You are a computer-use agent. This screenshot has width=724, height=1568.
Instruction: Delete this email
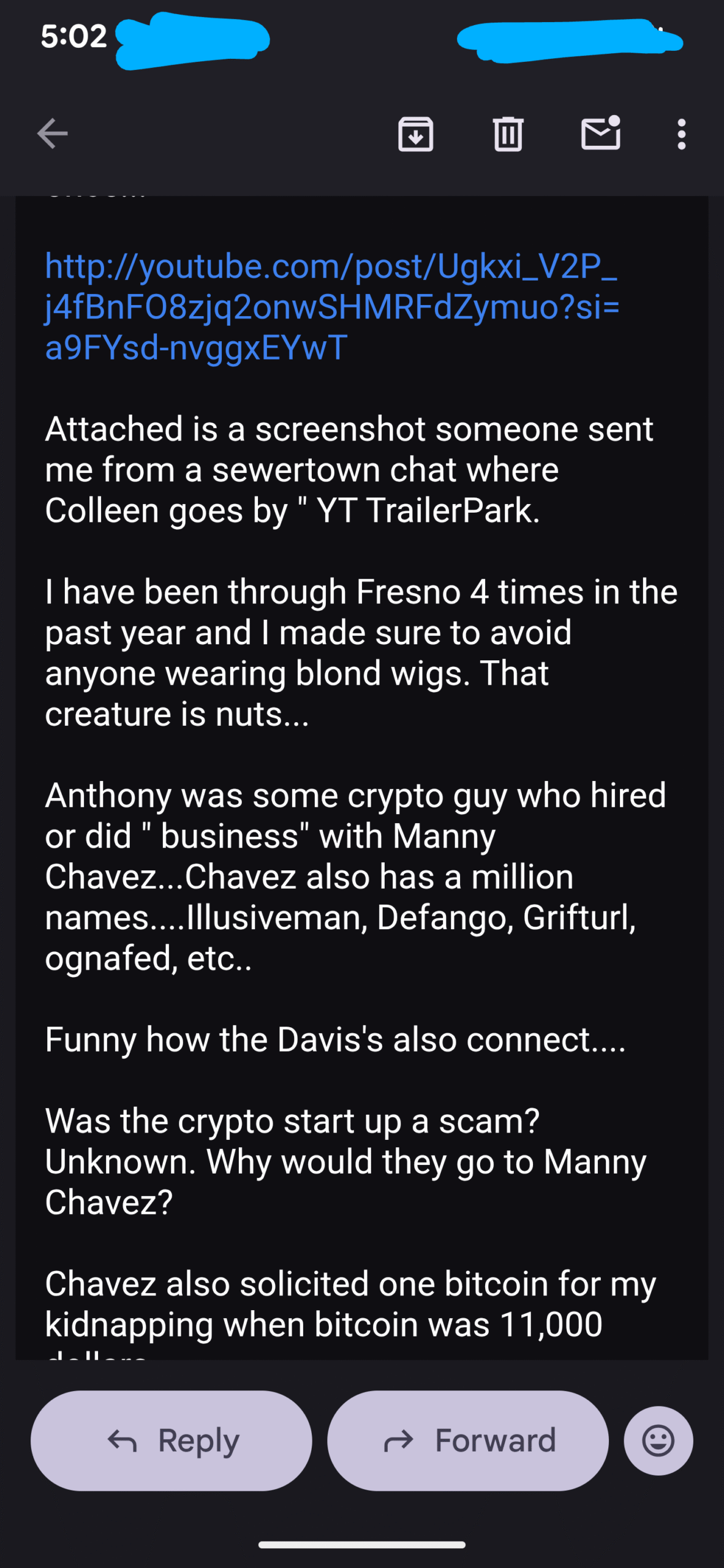tap(508, 134)
